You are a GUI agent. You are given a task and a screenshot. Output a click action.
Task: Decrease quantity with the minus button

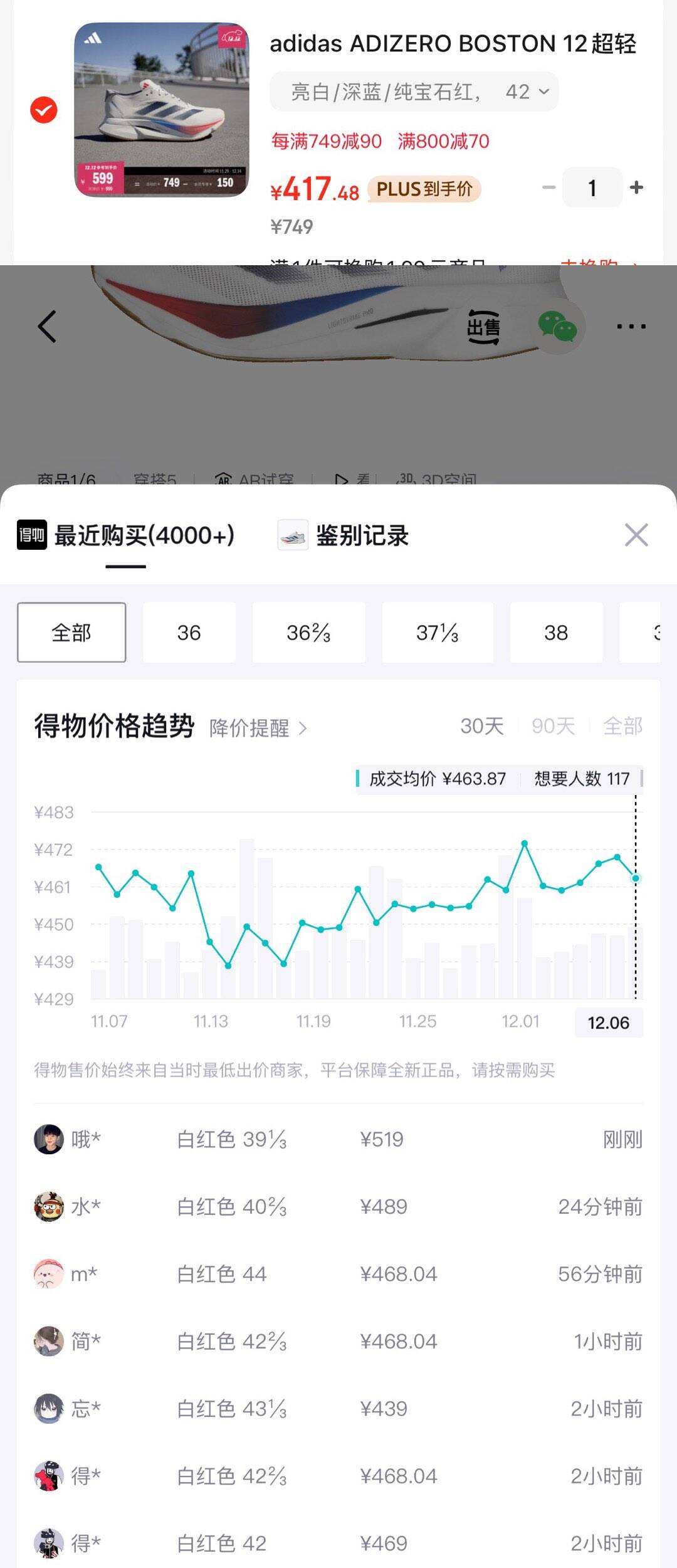[548, 187]
